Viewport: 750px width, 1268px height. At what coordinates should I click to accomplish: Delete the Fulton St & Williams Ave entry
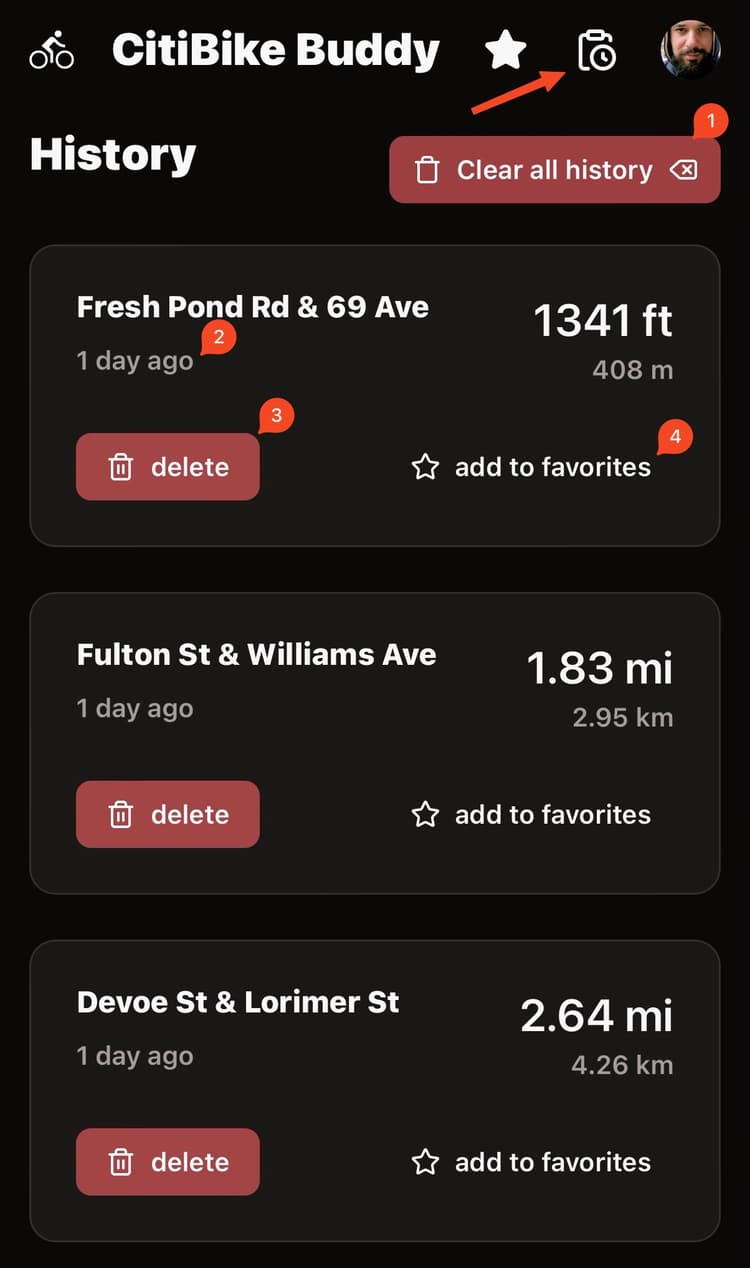click(x=168, y=815)
